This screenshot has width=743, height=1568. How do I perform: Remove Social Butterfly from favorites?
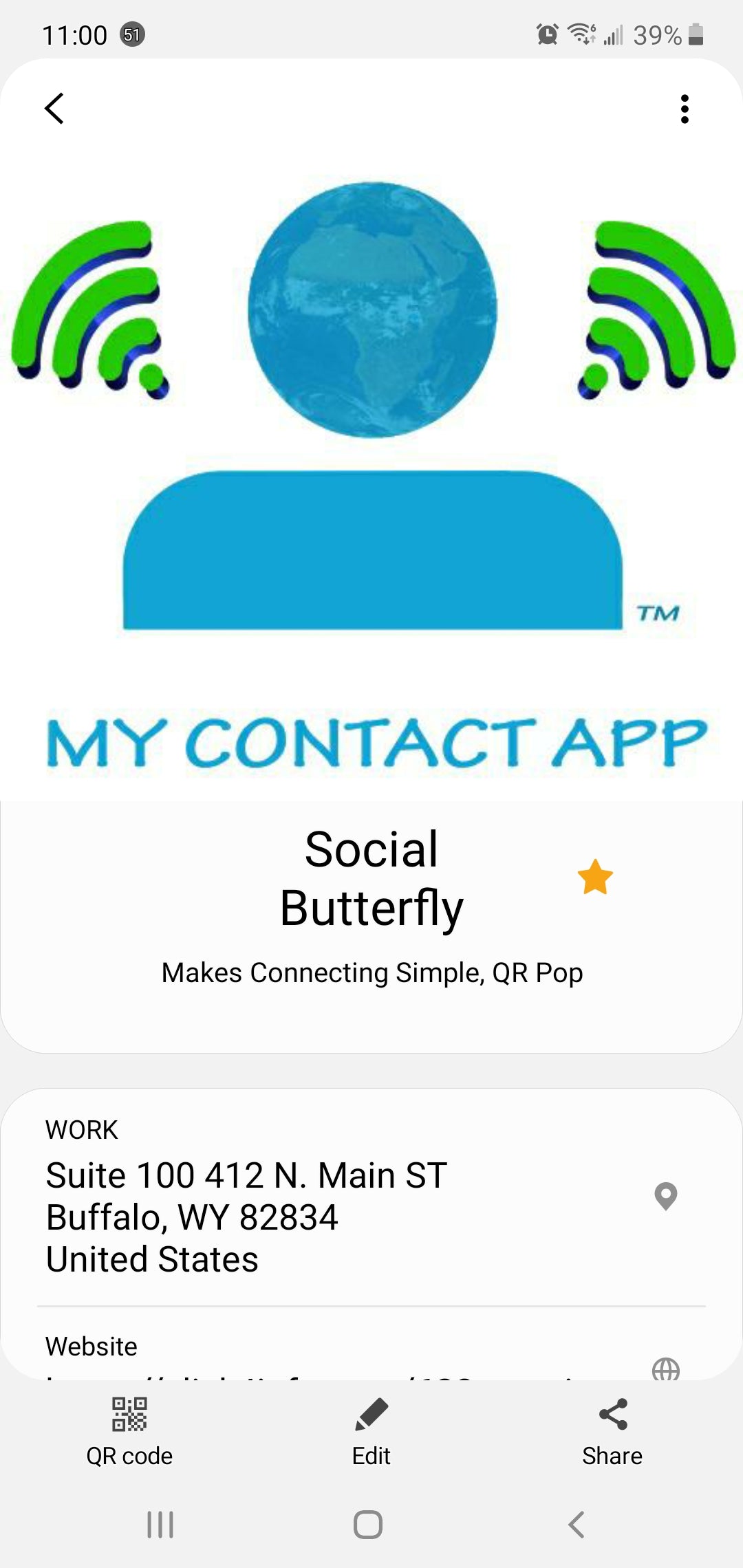point(595,877)
